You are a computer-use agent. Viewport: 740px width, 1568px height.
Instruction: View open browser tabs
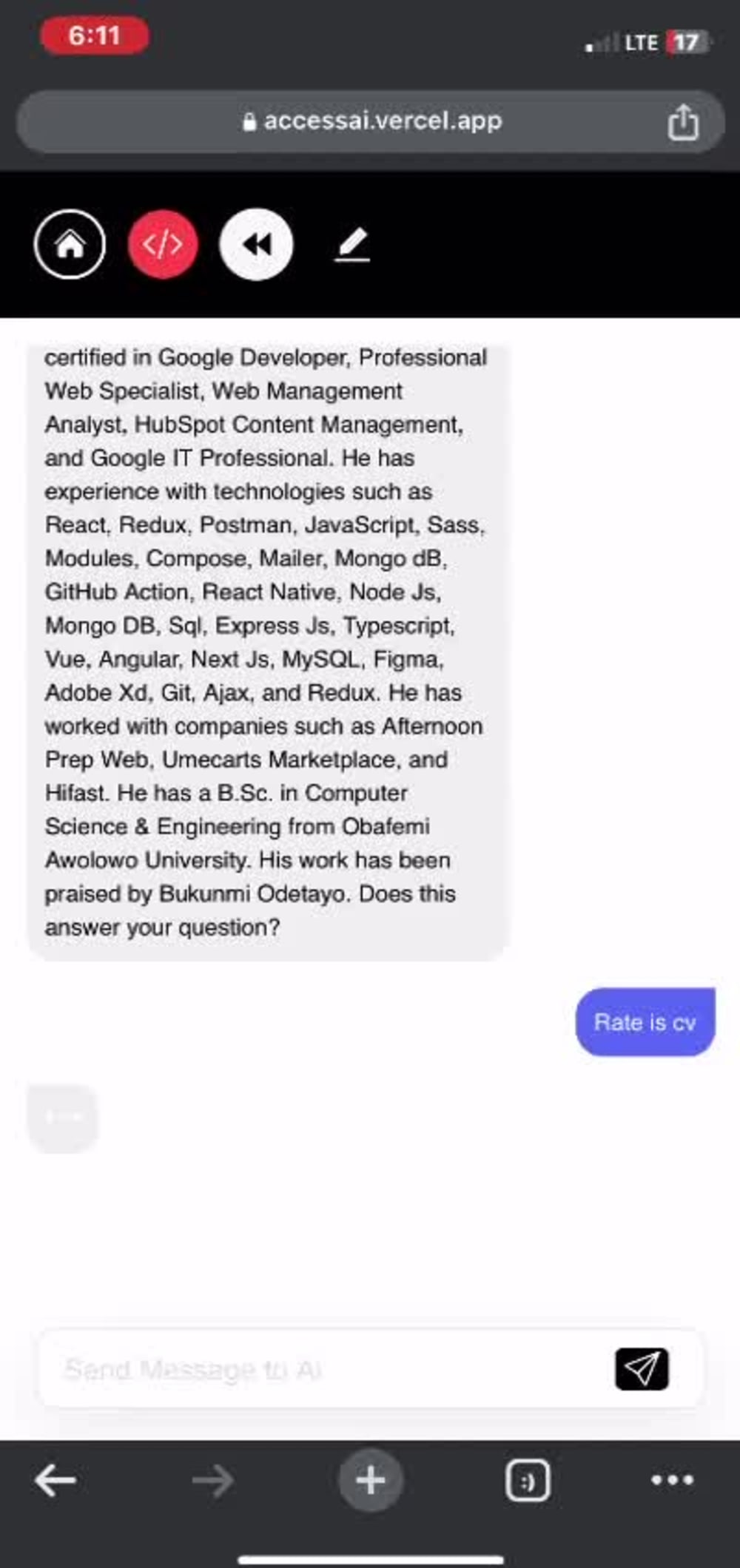(x=528, y=1480)
